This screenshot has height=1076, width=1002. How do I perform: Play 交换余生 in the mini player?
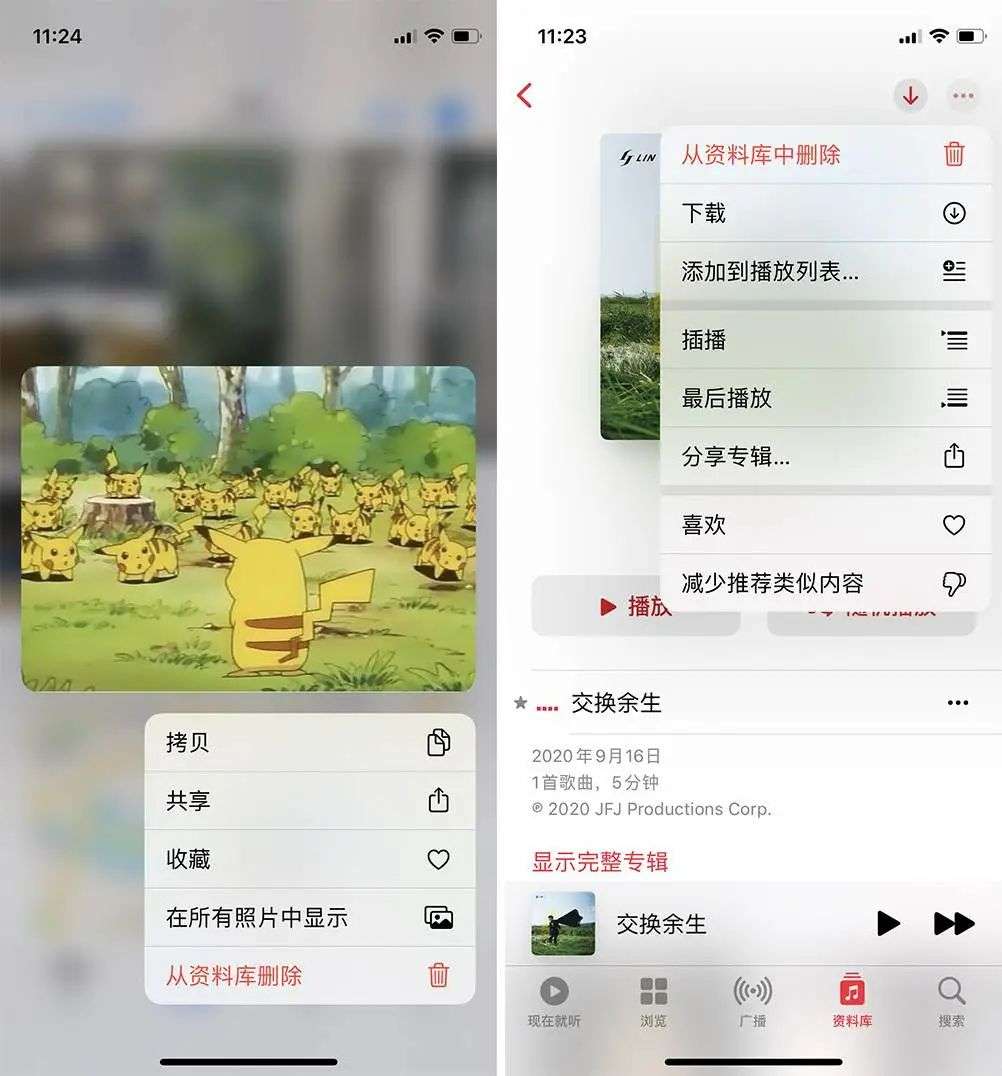pos(888,923)
